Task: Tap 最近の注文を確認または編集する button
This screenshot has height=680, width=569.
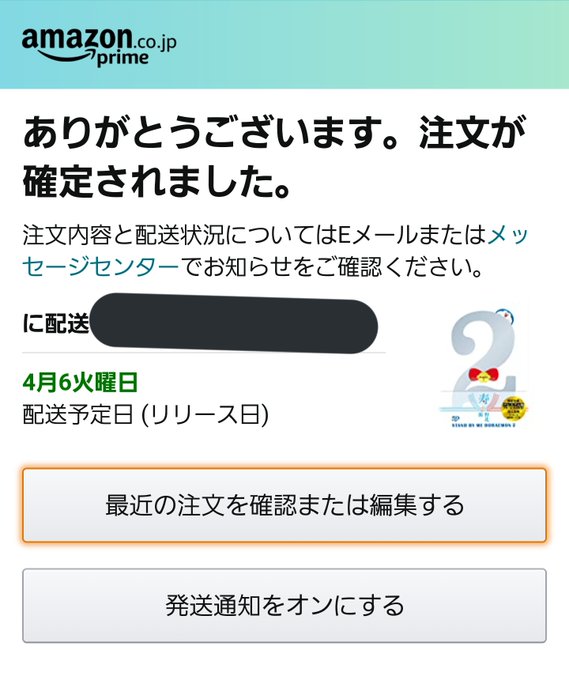Action: point(284,505)
